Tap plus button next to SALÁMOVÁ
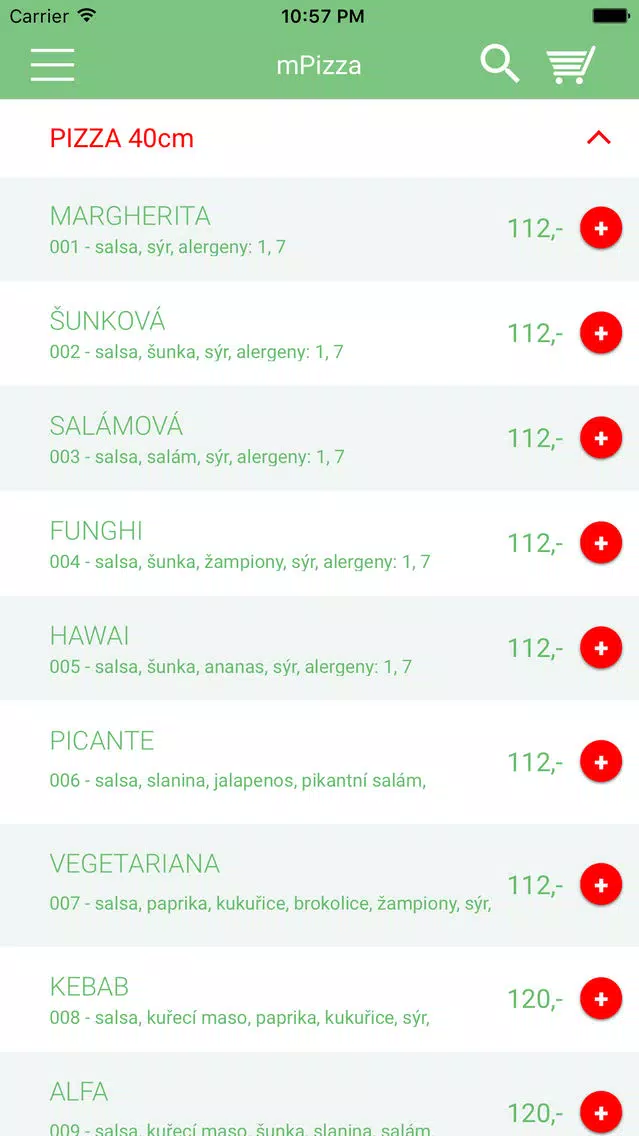Screen dimensions: 639x1136 [601, 438]
